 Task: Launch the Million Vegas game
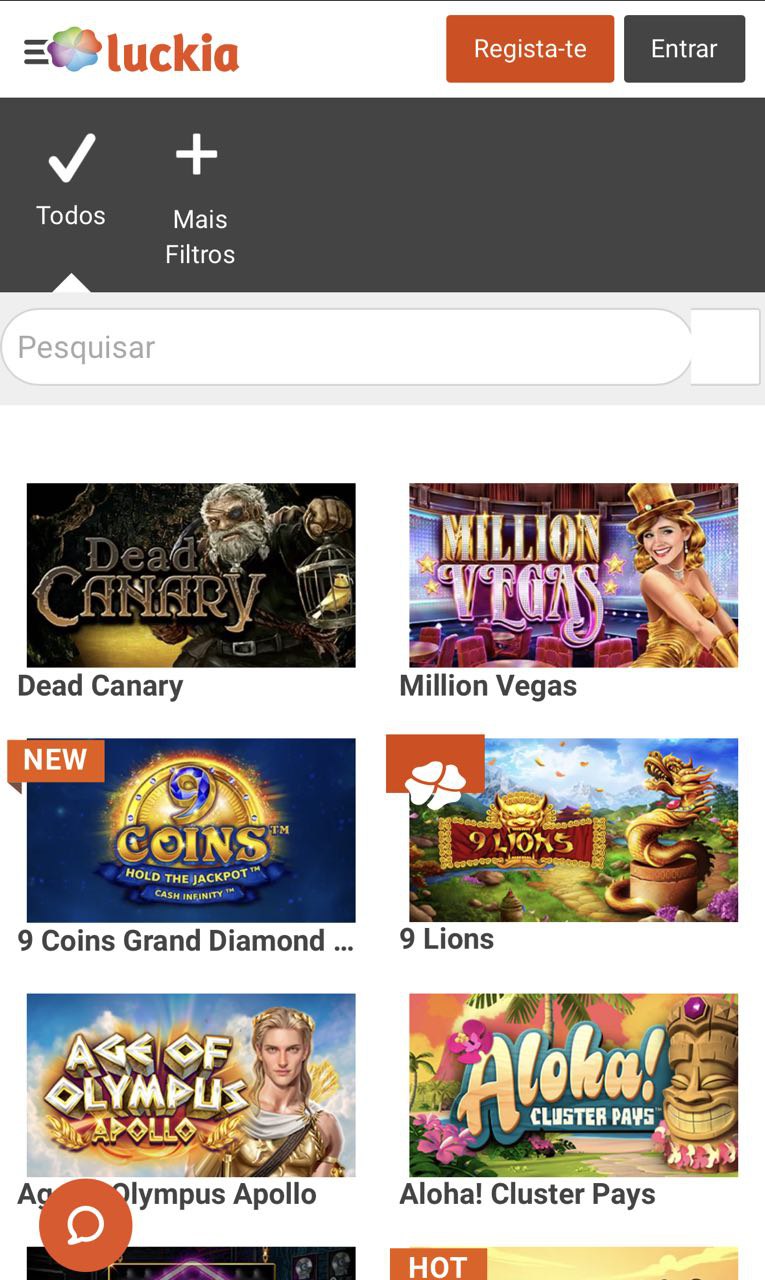tap(573, 575)
